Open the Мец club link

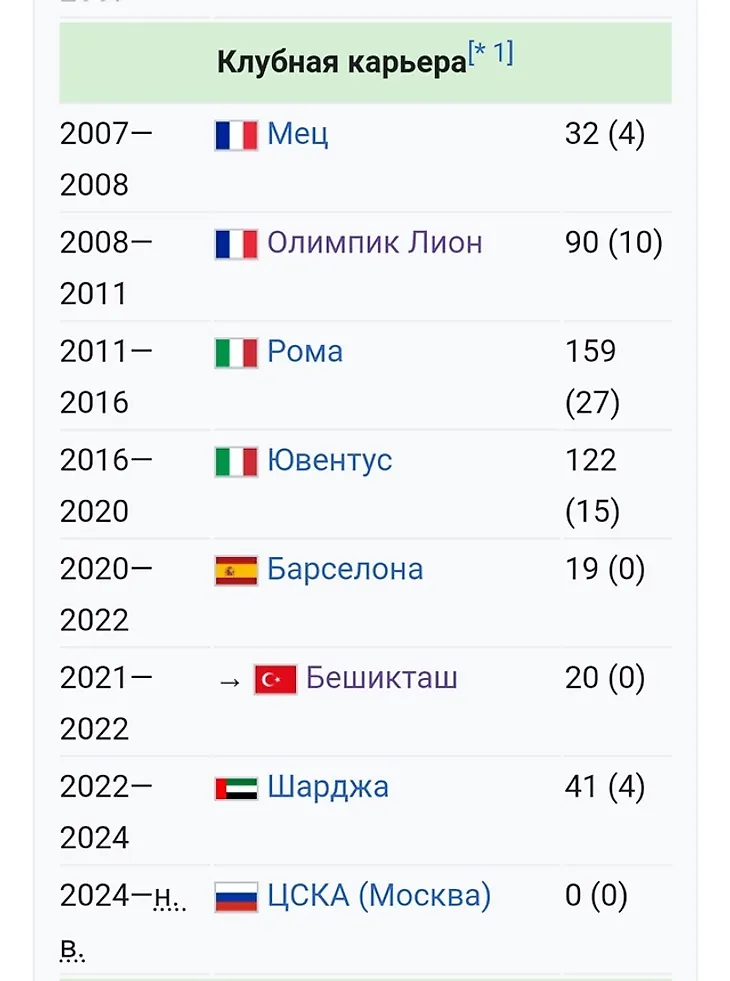297,134
